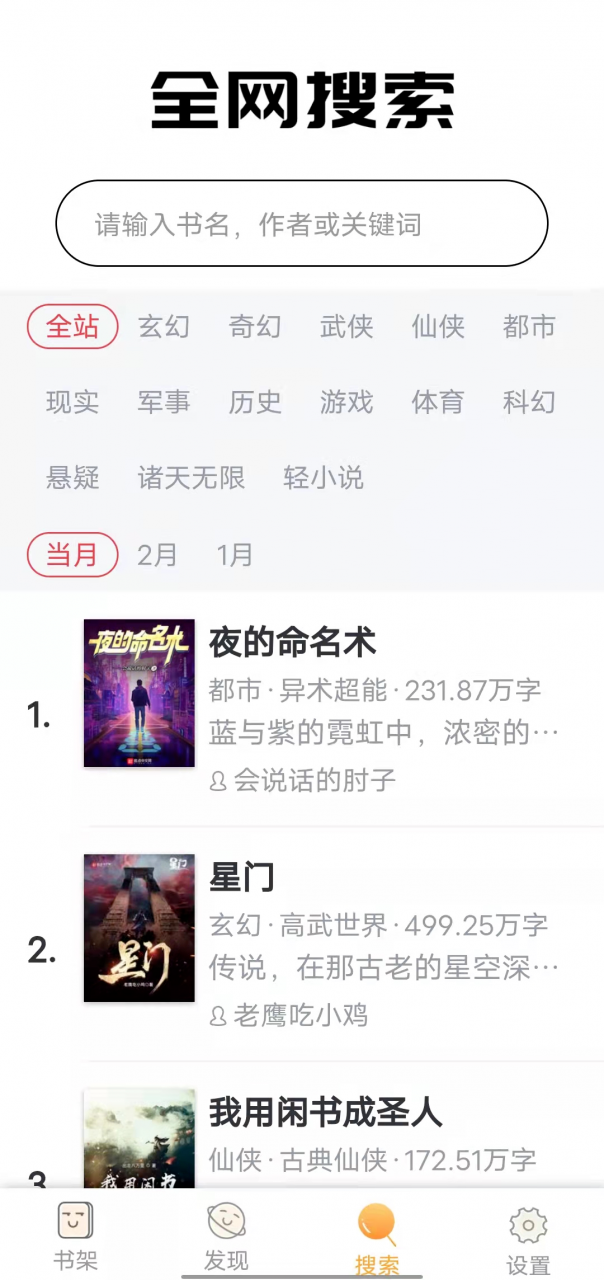Viewport: 604px width, 1280px height.
Task: Select the 轻小说 genre chip
Action: click(x=323, y=479)
